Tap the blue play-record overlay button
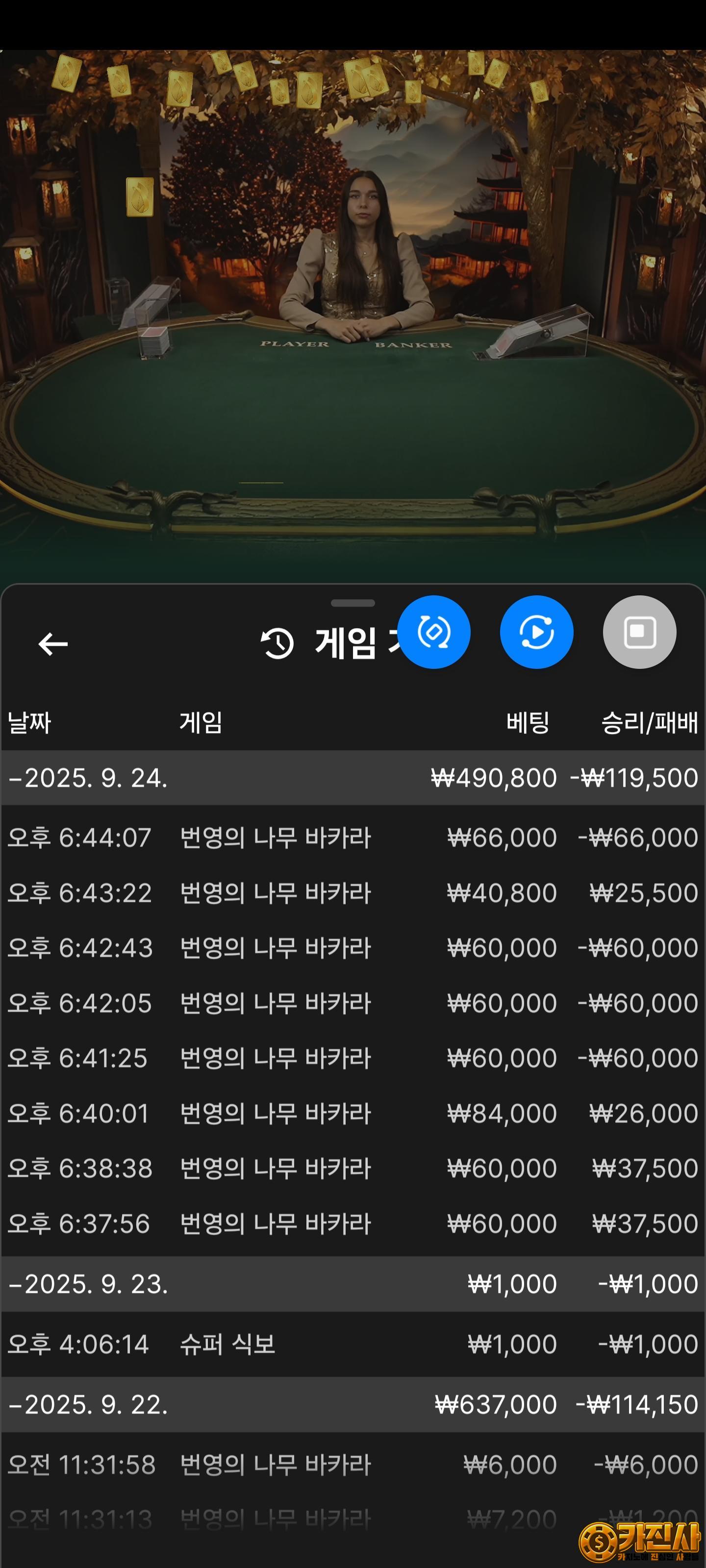 tap(536, 632)
